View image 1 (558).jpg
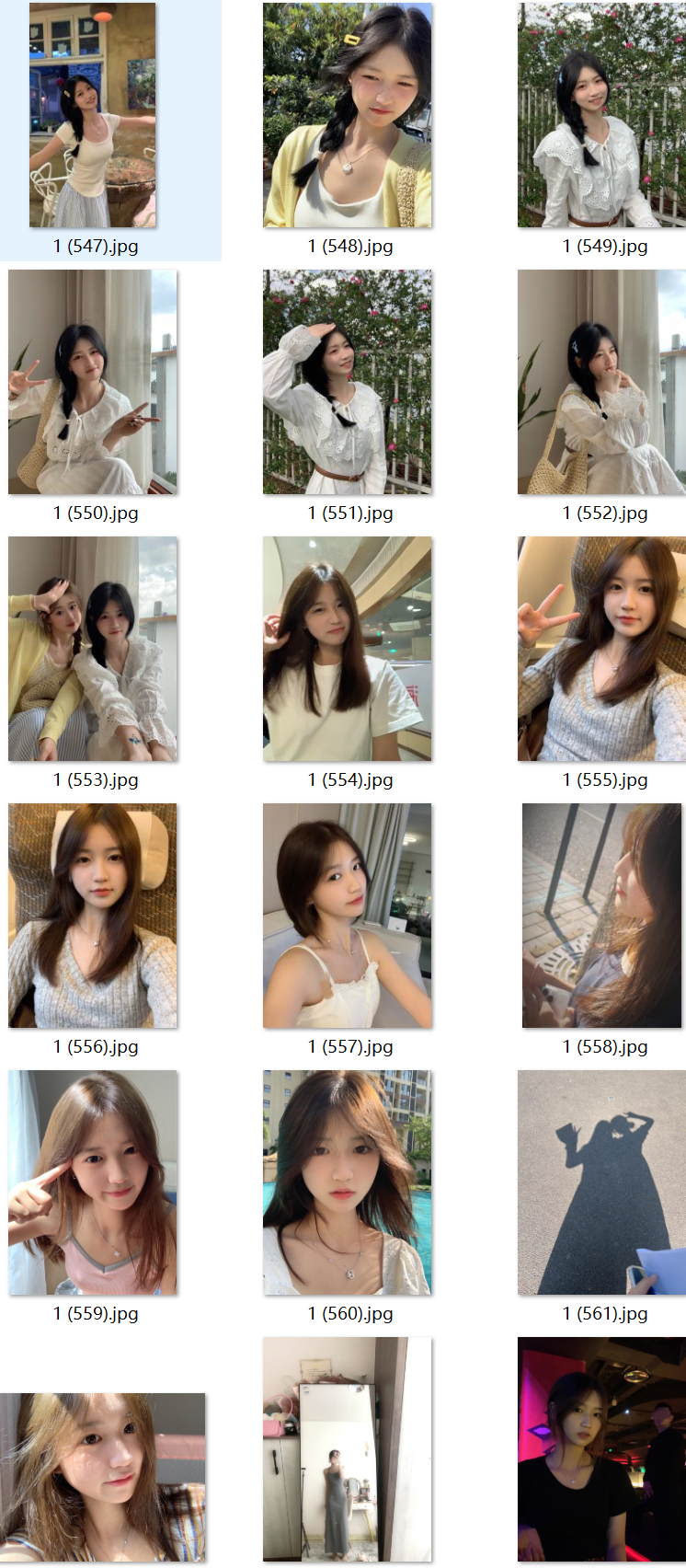Viewport: 686px width, 1568px height. (601, 916)
